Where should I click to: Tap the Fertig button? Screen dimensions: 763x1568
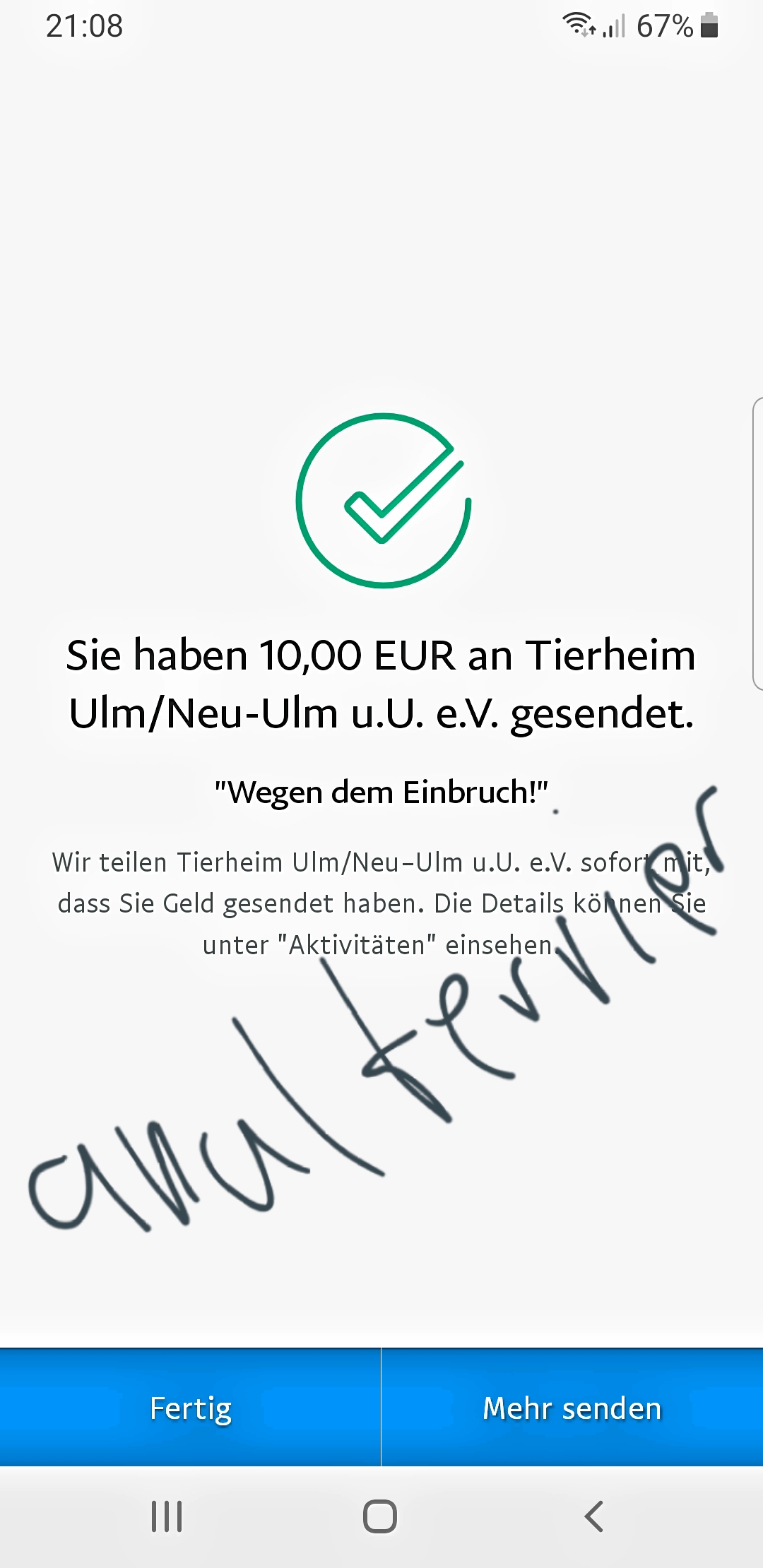click(190, 1407)
